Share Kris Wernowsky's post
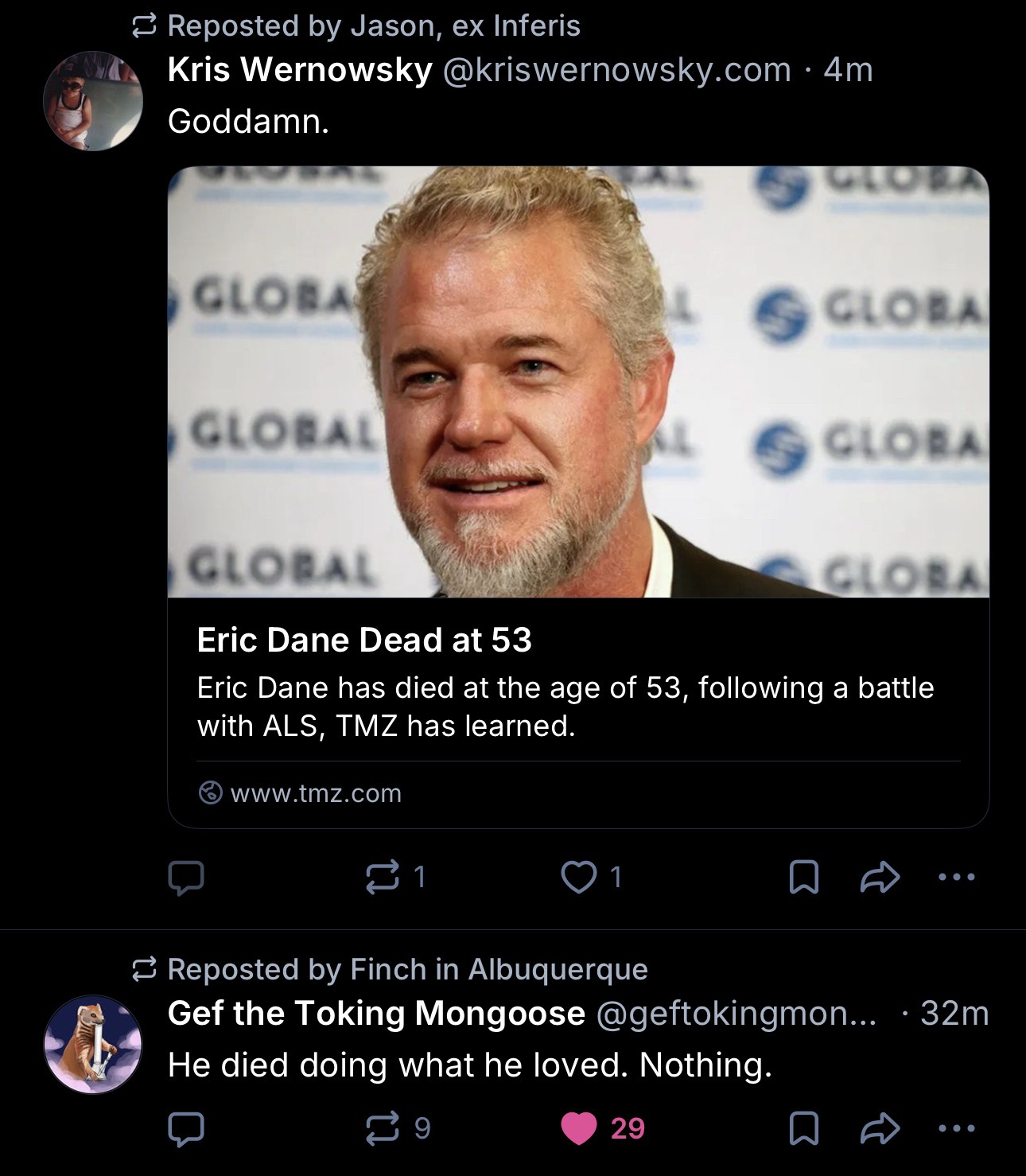 (880, 877)
